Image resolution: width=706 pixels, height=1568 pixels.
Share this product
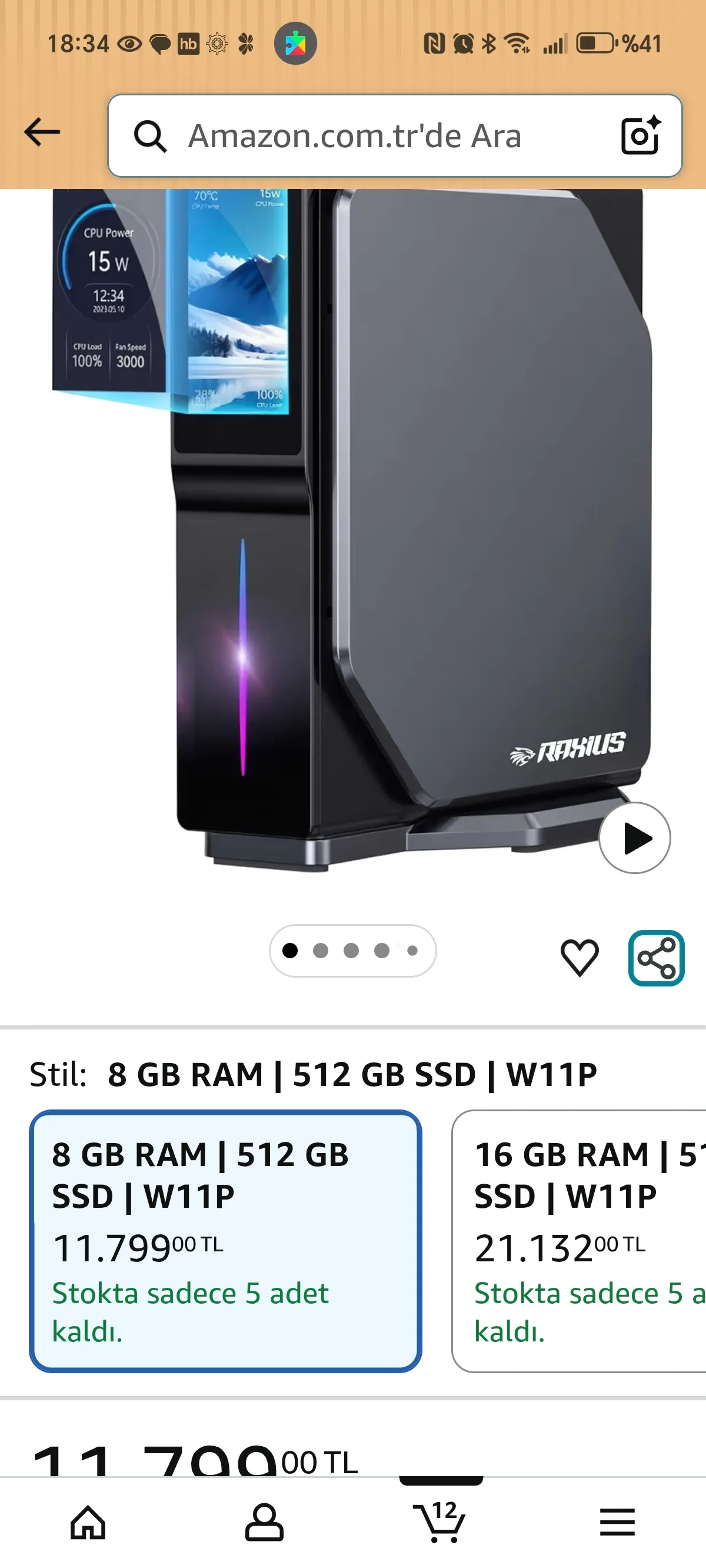[x=656, y=958]
